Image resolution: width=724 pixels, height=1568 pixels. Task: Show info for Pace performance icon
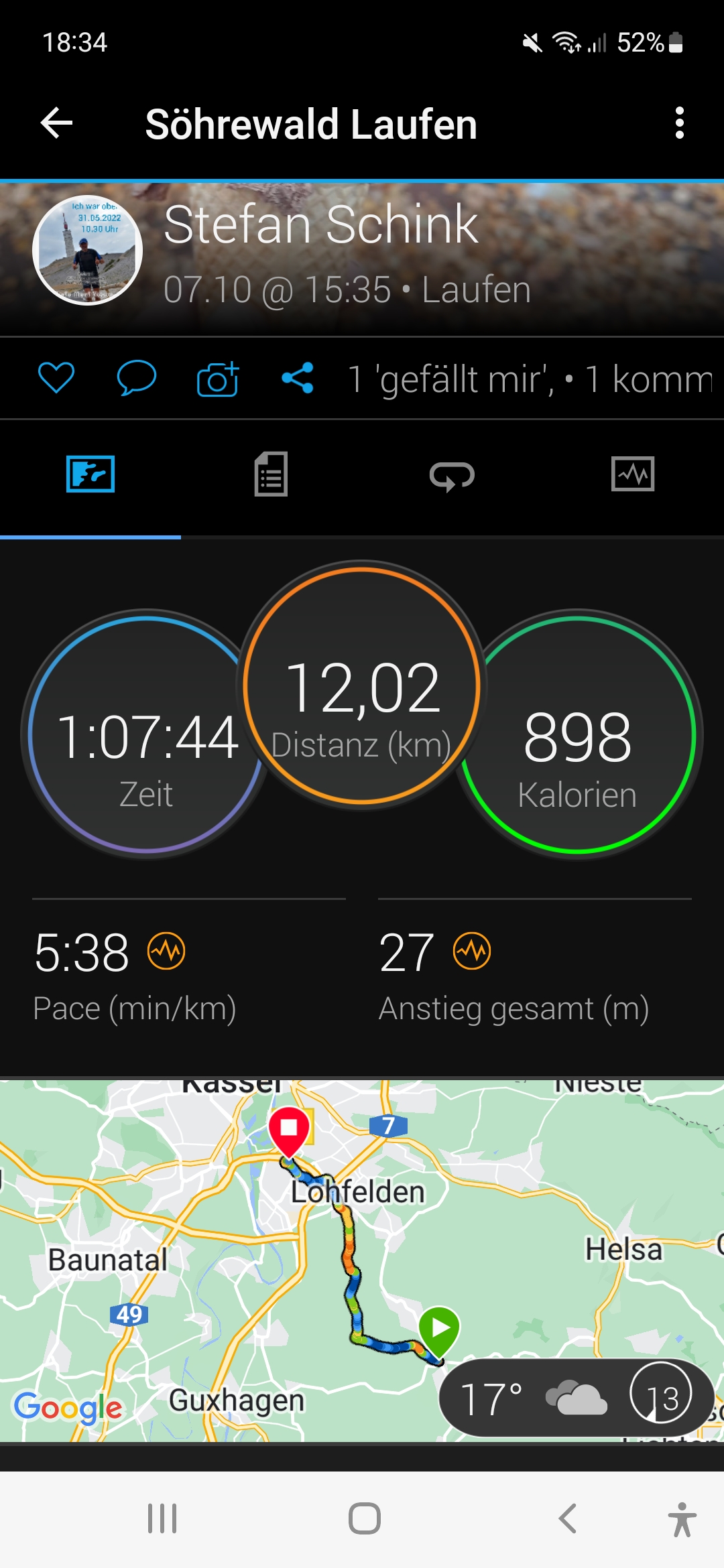click(166, 952)
